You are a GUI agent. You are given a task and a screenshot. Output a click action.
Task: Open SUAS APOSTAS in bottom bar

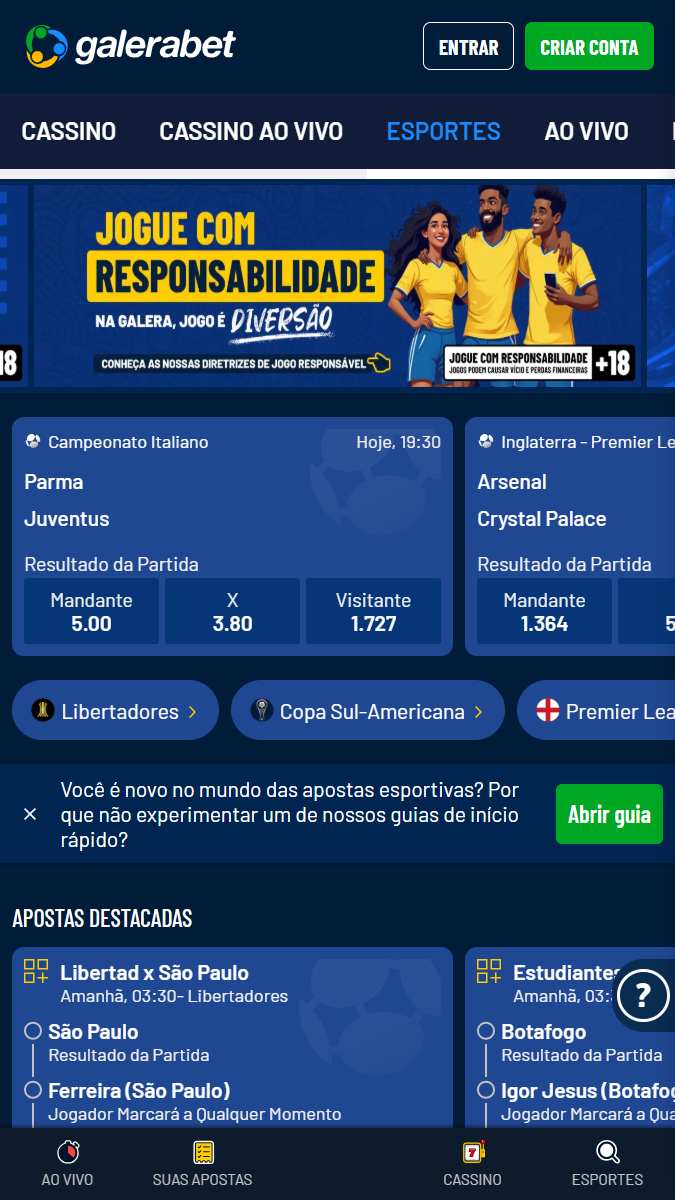click(203, 1164)
